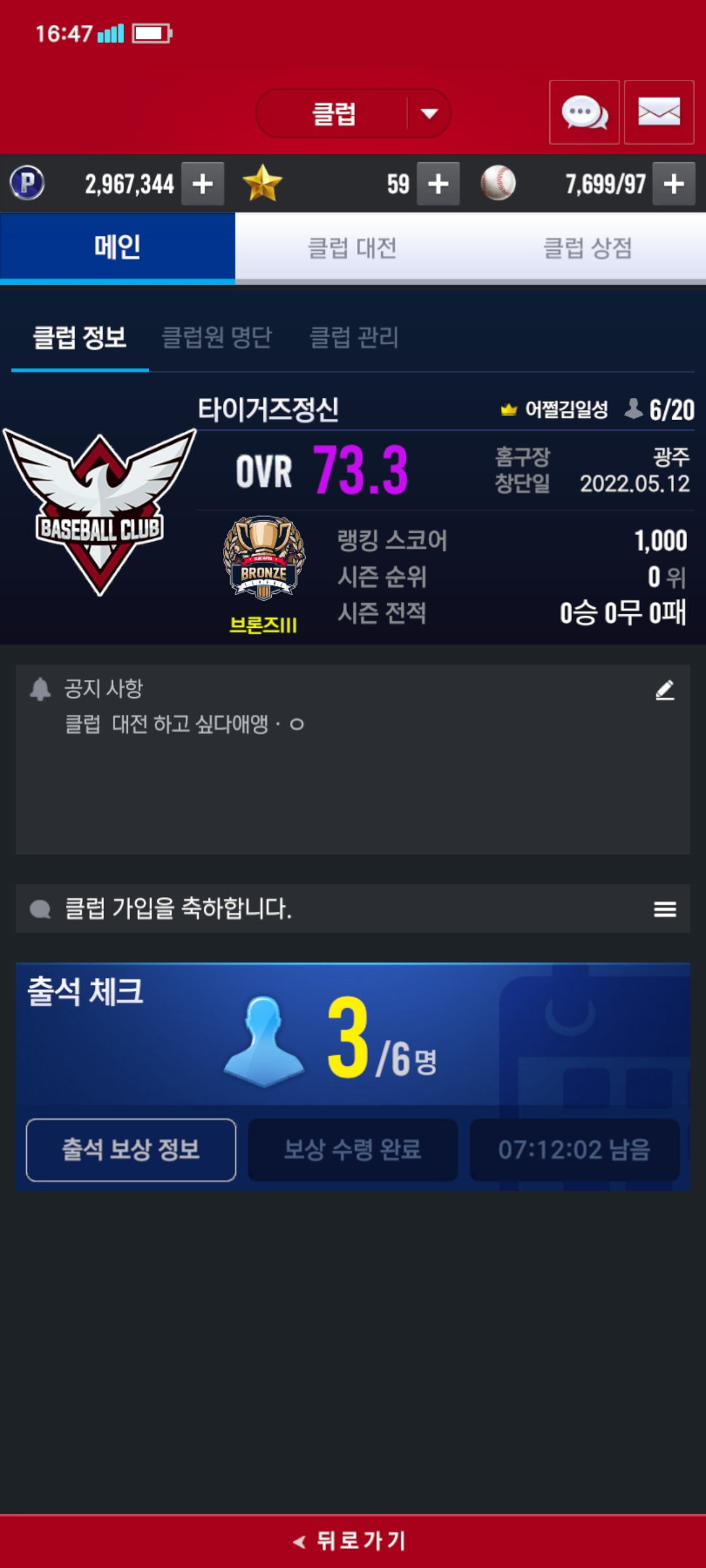View 출석 보상 정보
Screen dimensions: 706x1568
(131, 1150)
